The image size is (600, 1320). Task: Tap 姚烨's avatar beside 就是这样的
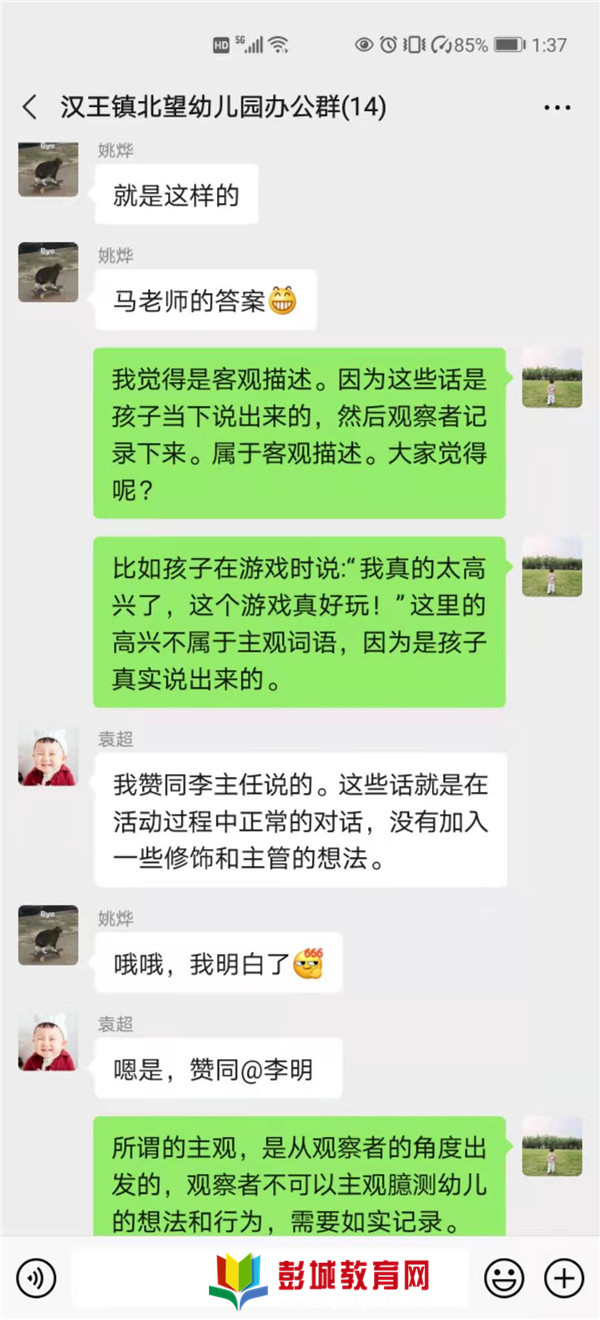(x=48, y=168)
